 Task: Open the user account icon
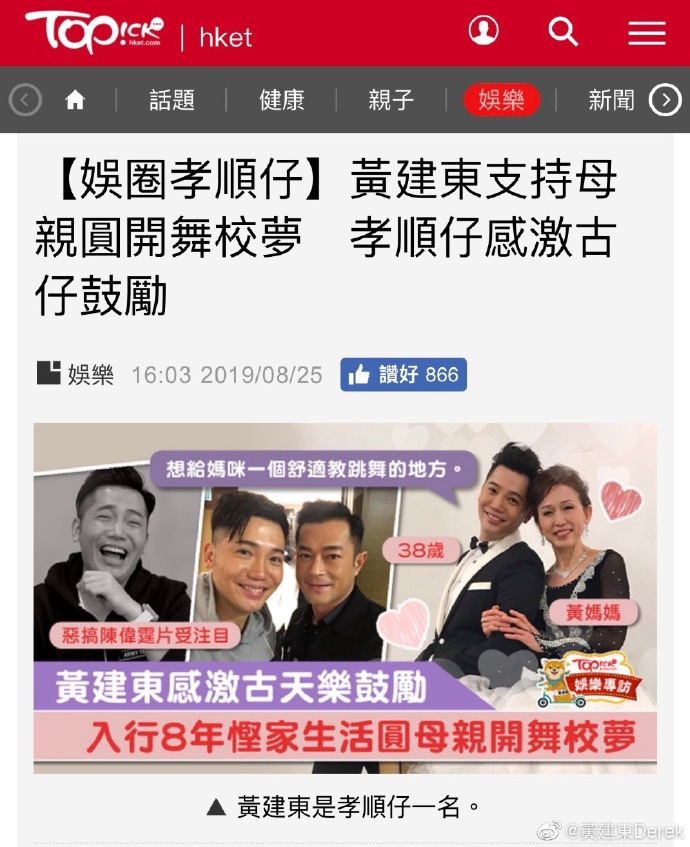[484, 32]
